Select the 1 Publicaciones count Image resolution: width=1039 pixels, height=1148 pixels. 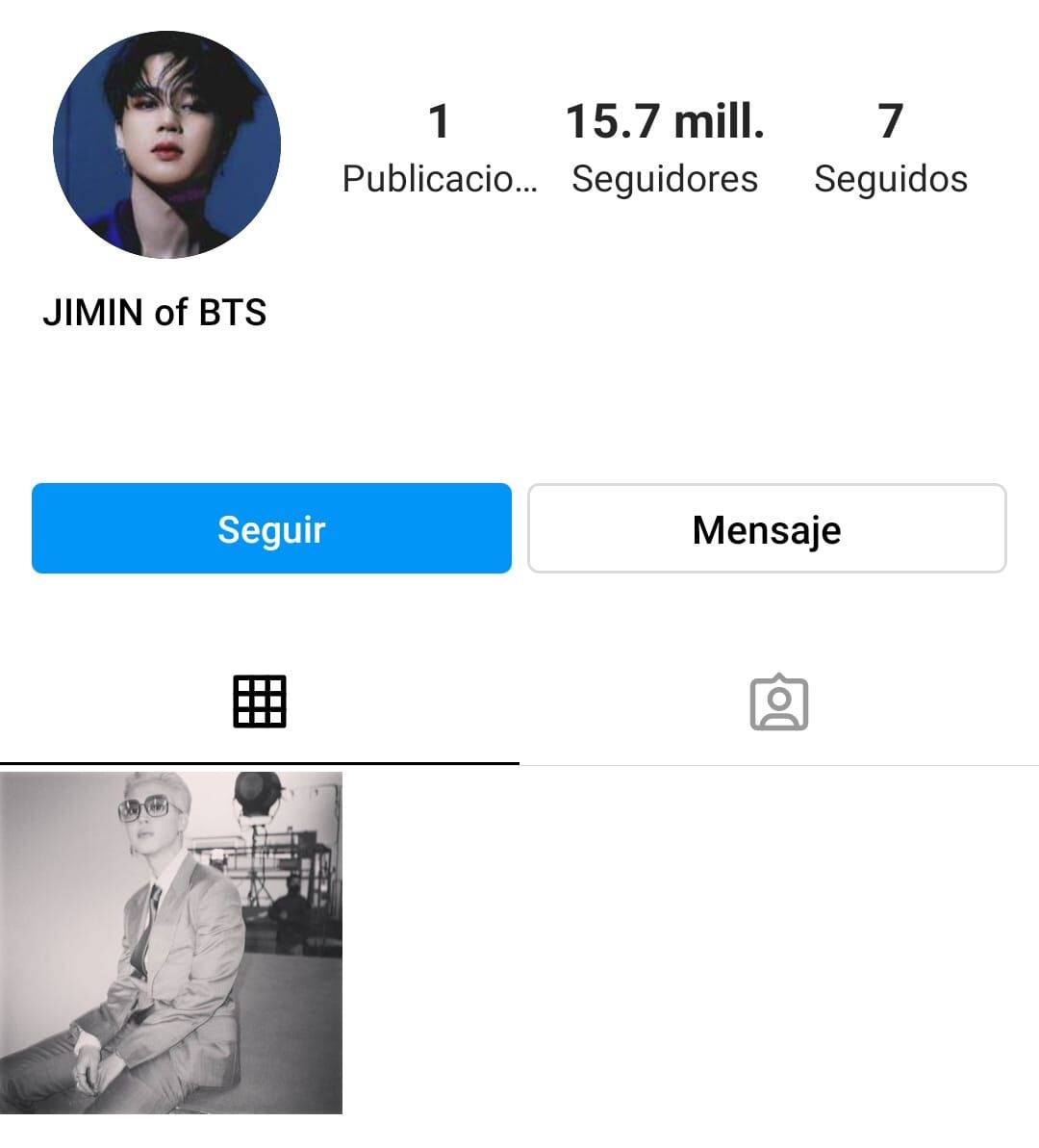click(x=440, y=148)
